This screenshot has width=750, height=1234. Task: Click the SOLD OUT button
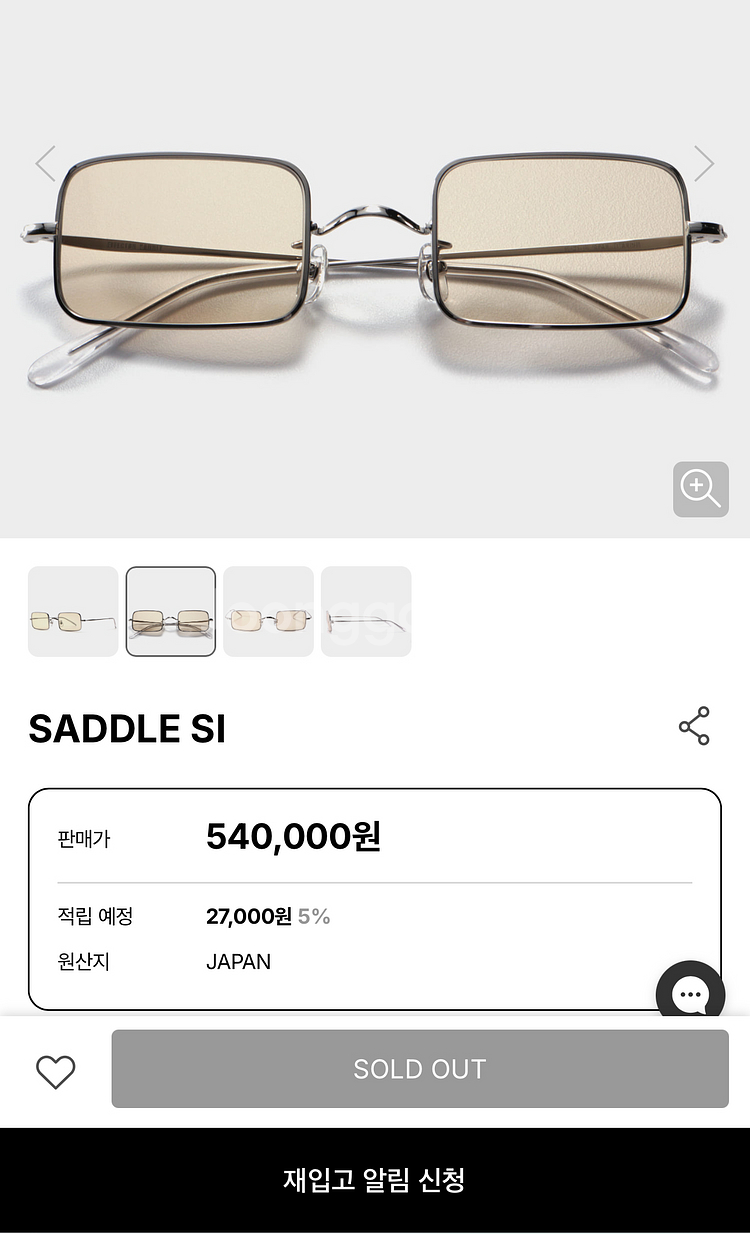(x=420, y=1069)
